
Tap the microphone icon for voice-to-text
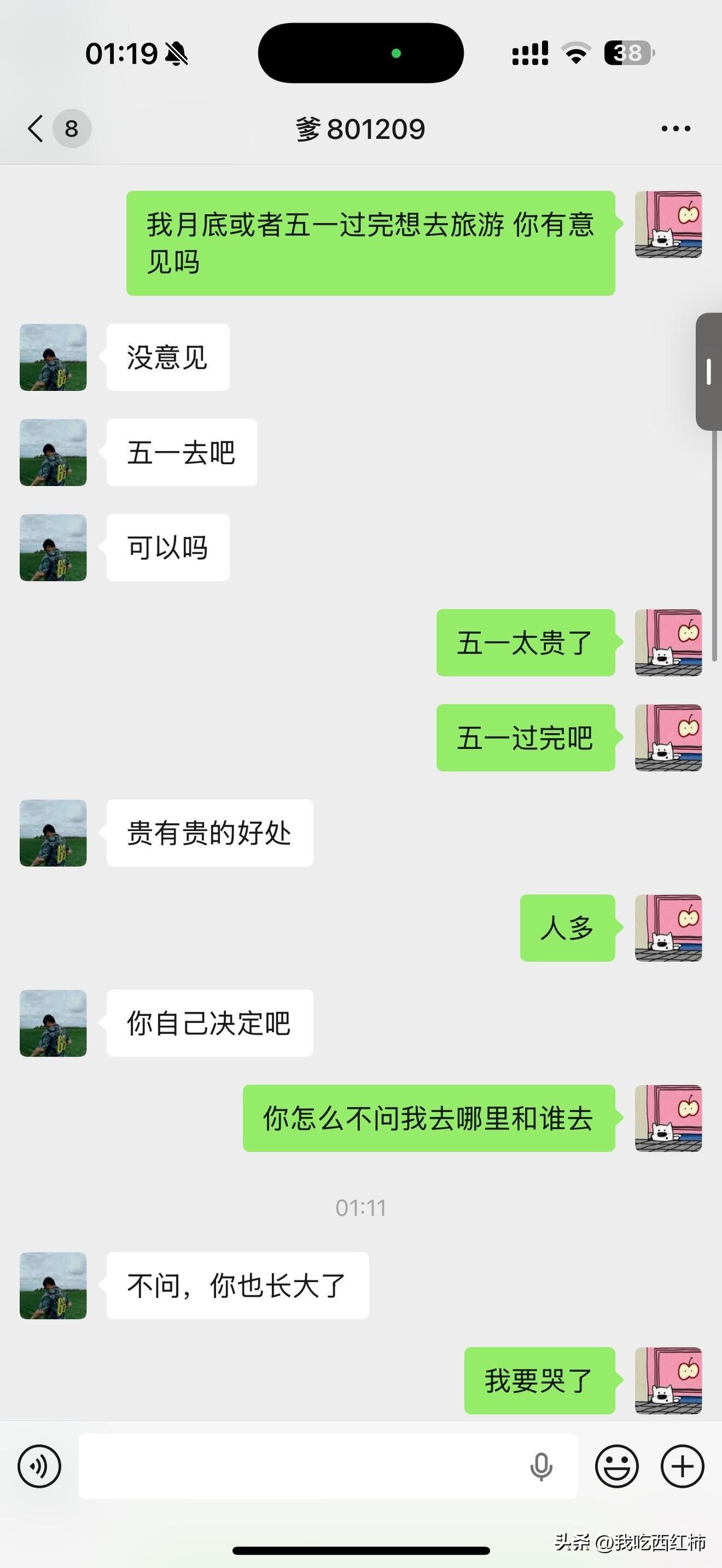(540, 1467)
